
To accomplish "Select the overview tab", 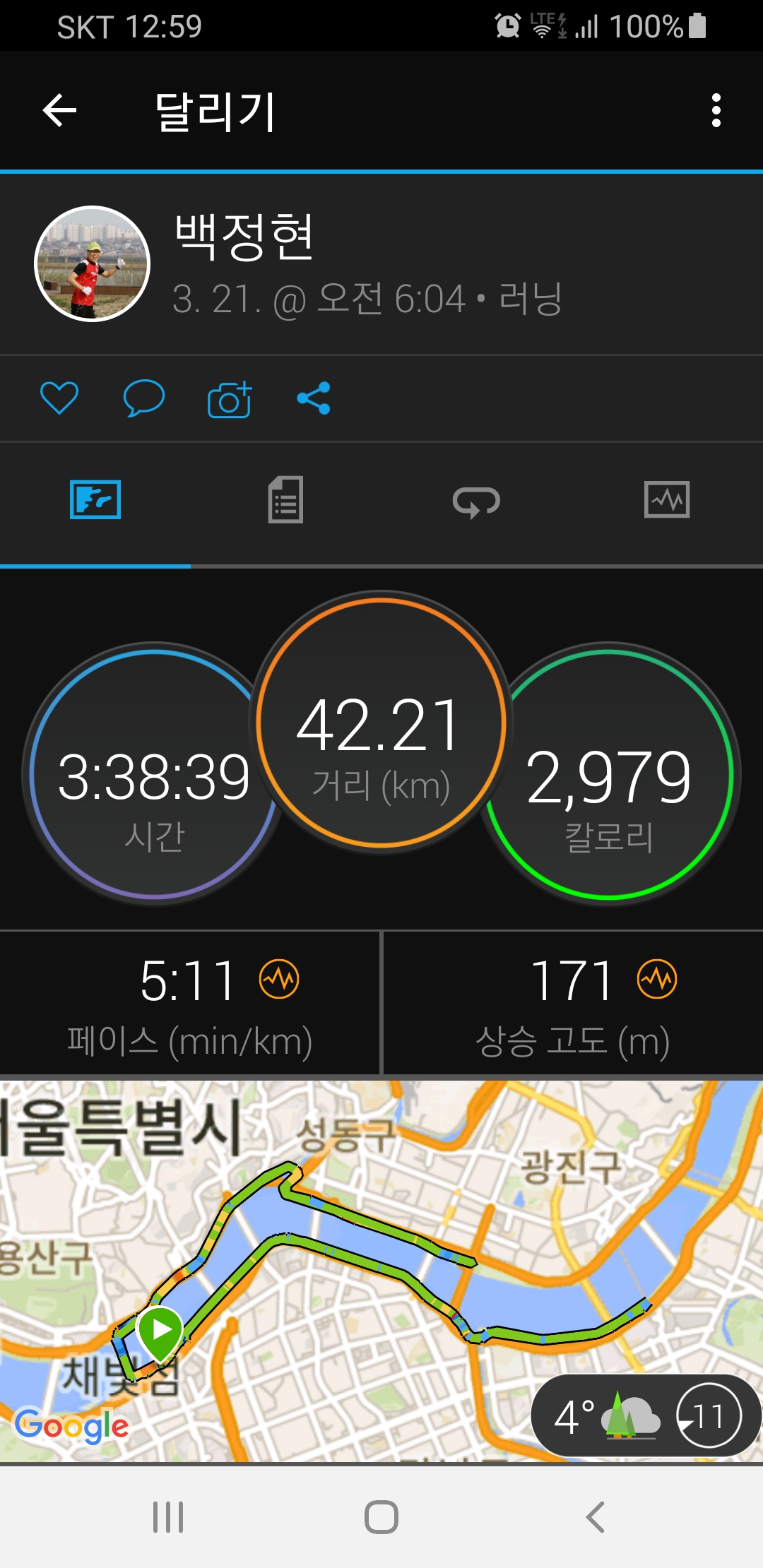I will [x=95, y=500].
